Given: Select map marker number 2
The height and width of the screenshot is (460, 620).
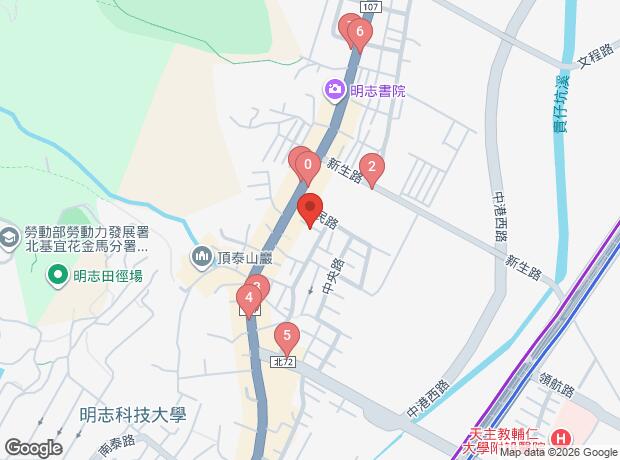Looking at the screenshot, I should tap(372, 168).
